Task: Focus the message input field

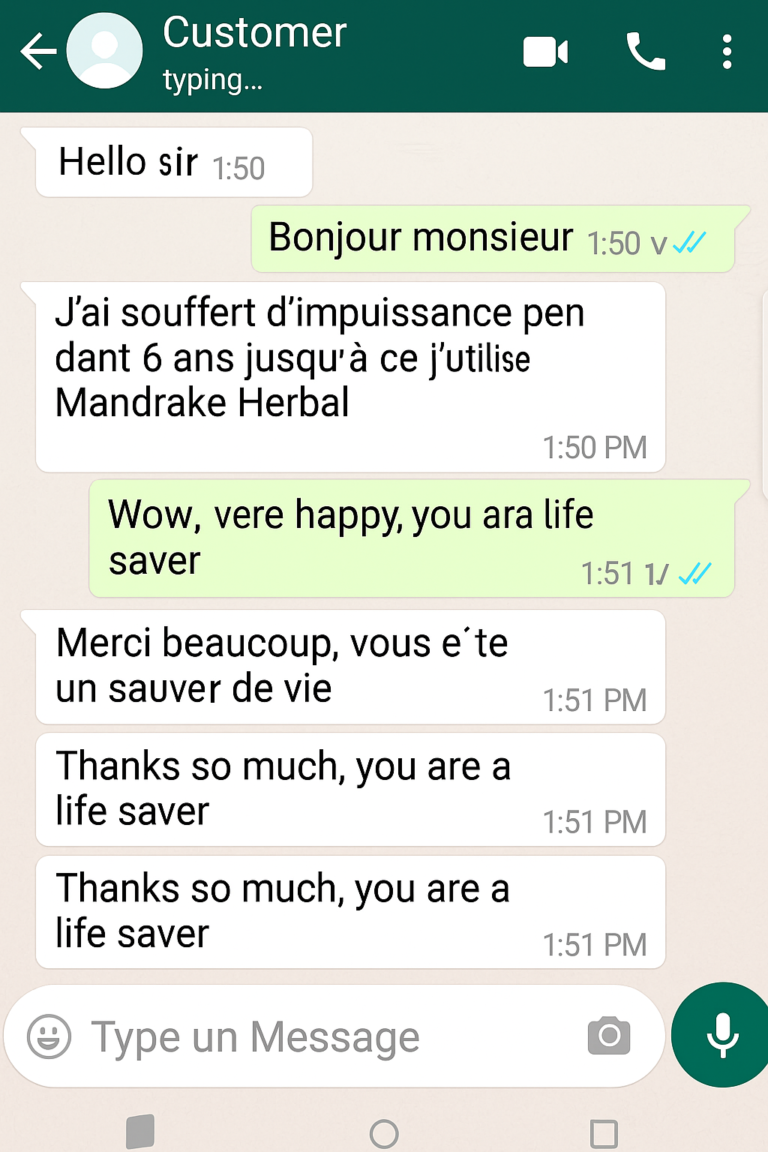Action: coord(320,1037)
